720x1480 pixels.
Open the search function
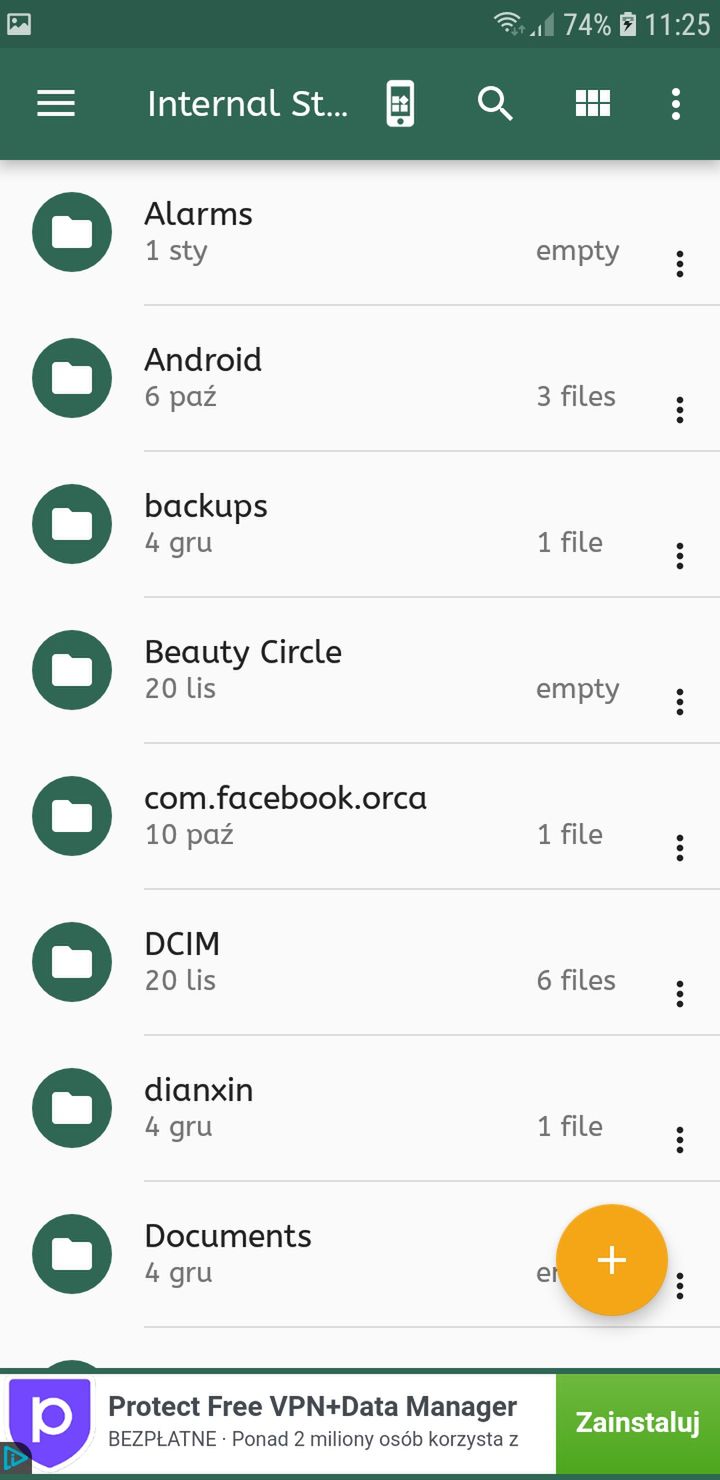[495, 104]
